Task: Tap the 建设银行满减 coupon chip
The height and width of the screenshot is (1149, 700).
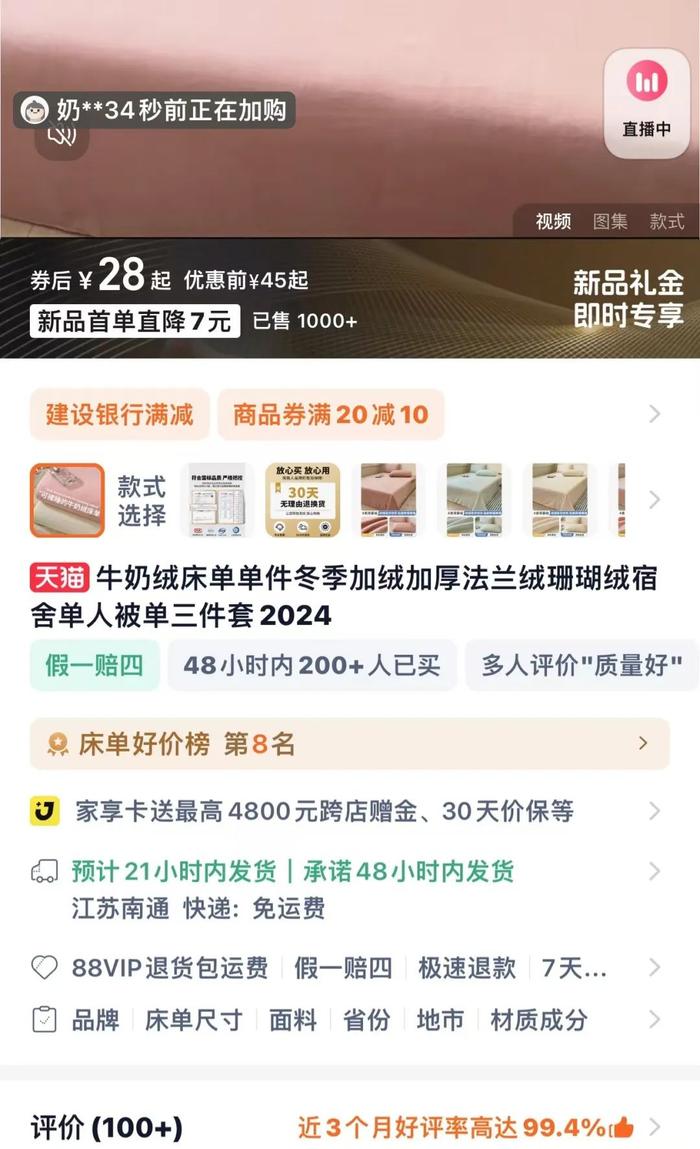Action: 119,414
